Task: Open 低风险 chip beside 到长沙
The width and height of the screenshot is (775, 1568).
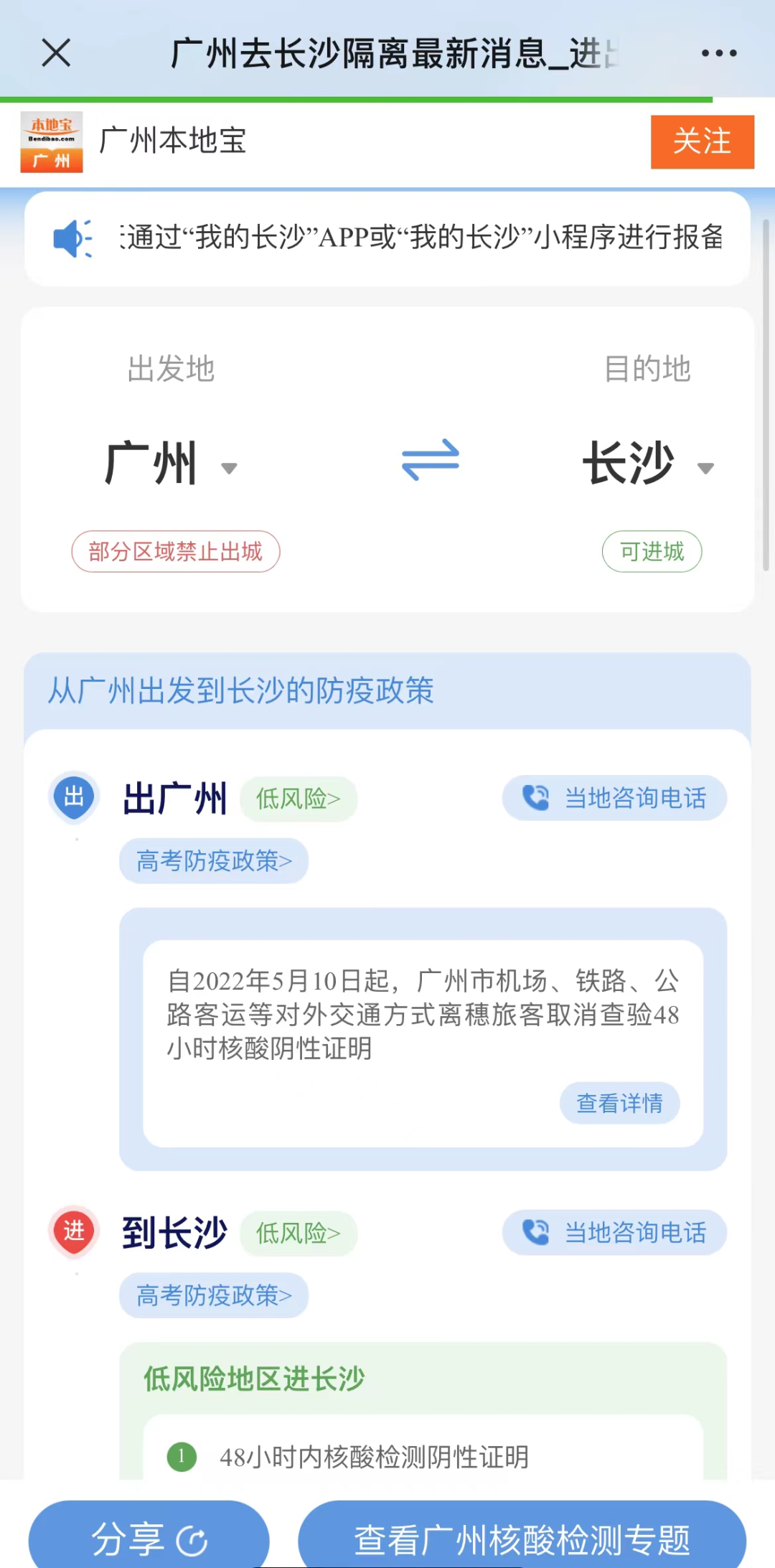Action: click(x=298, y=1234)
